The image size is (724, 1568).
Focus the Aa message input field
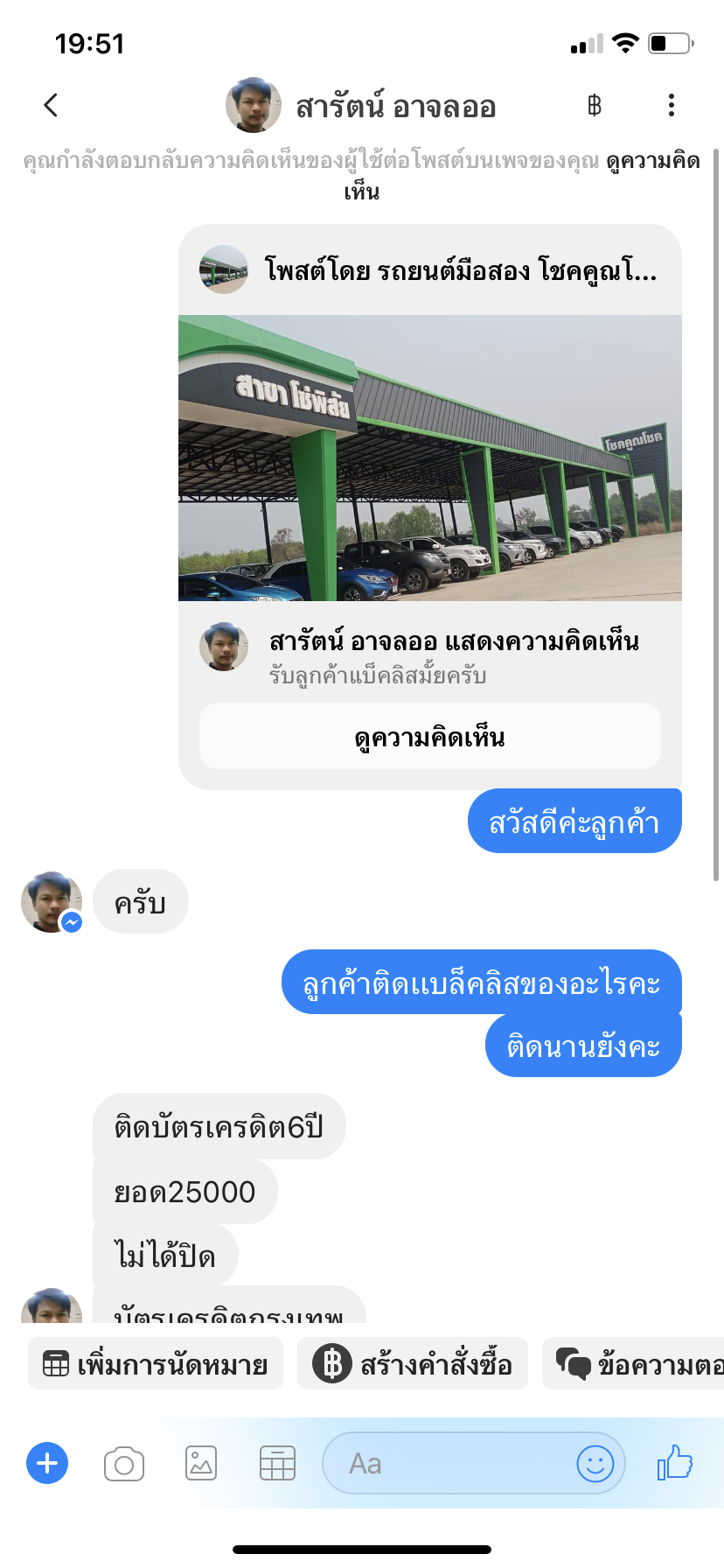tap(446, 1463)
